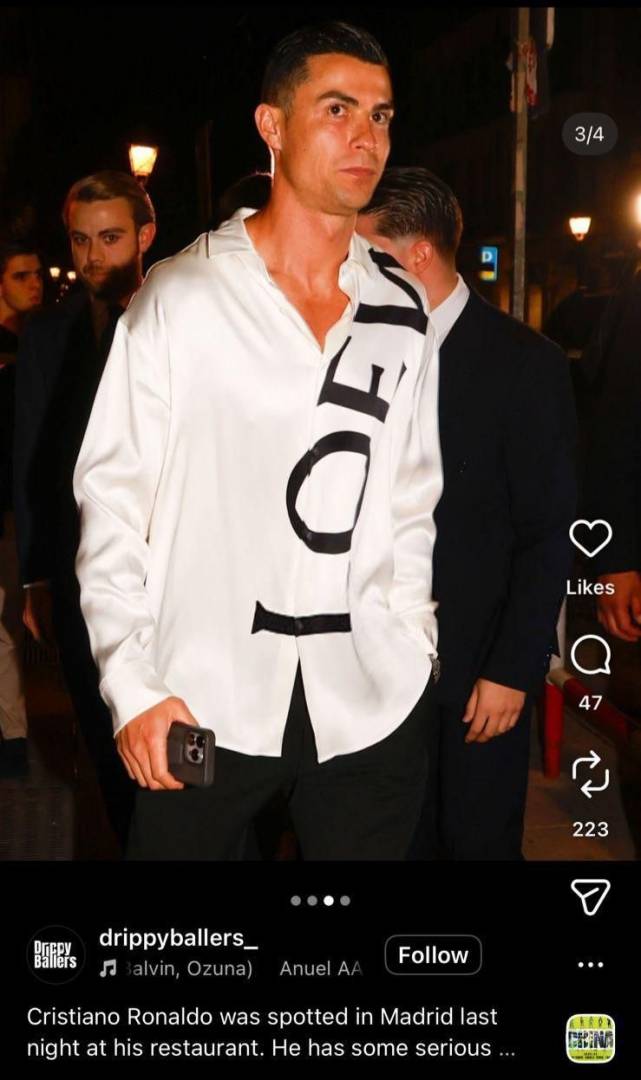641x1080 pixels.
Task: Open the three-dot overflow menu
Action: click(x=591, y=965)
